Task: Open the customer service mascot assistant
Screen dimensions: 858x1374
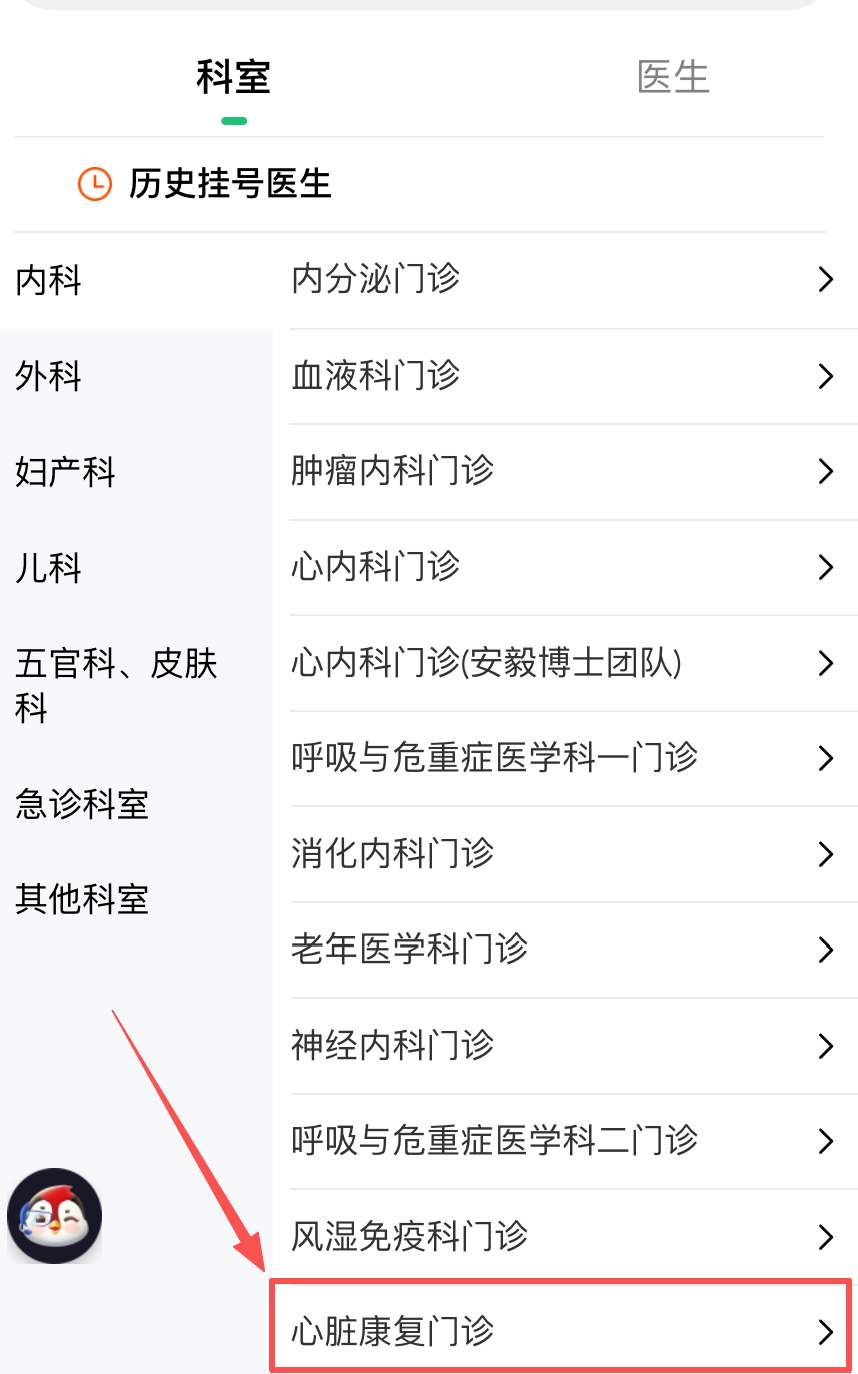Action: (x=55, y=1216)
